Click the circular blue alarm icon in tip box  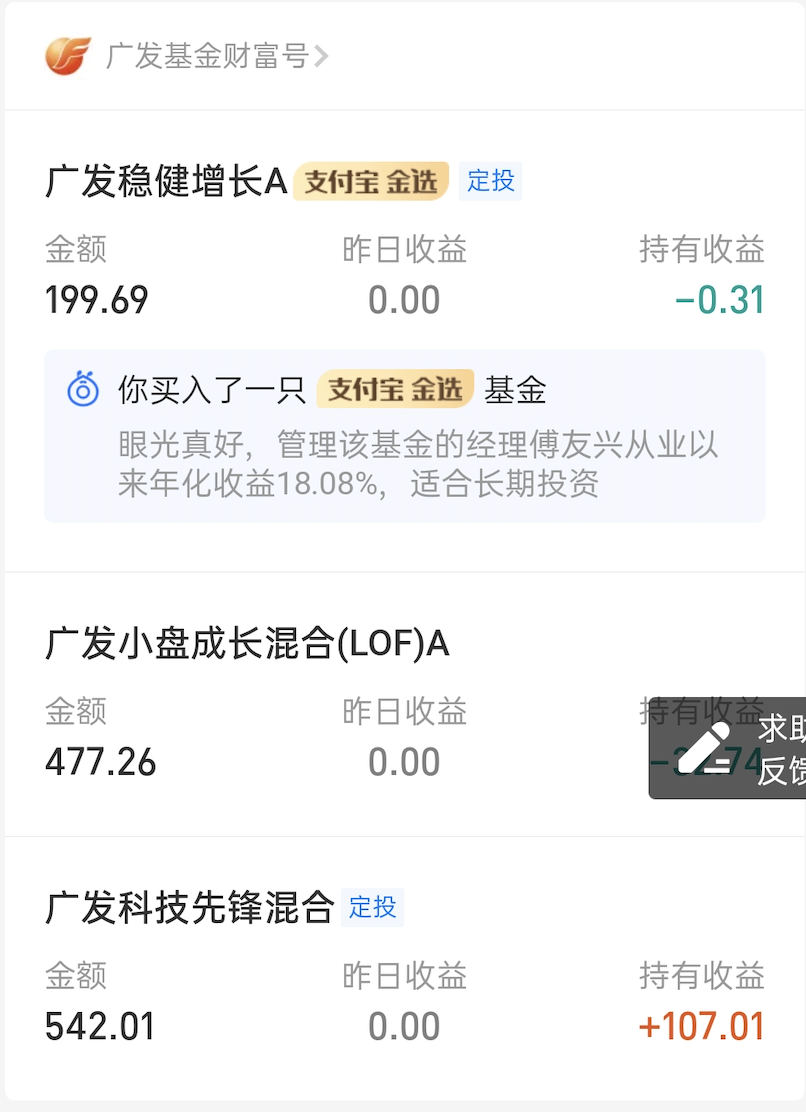(x=84, y=389)
